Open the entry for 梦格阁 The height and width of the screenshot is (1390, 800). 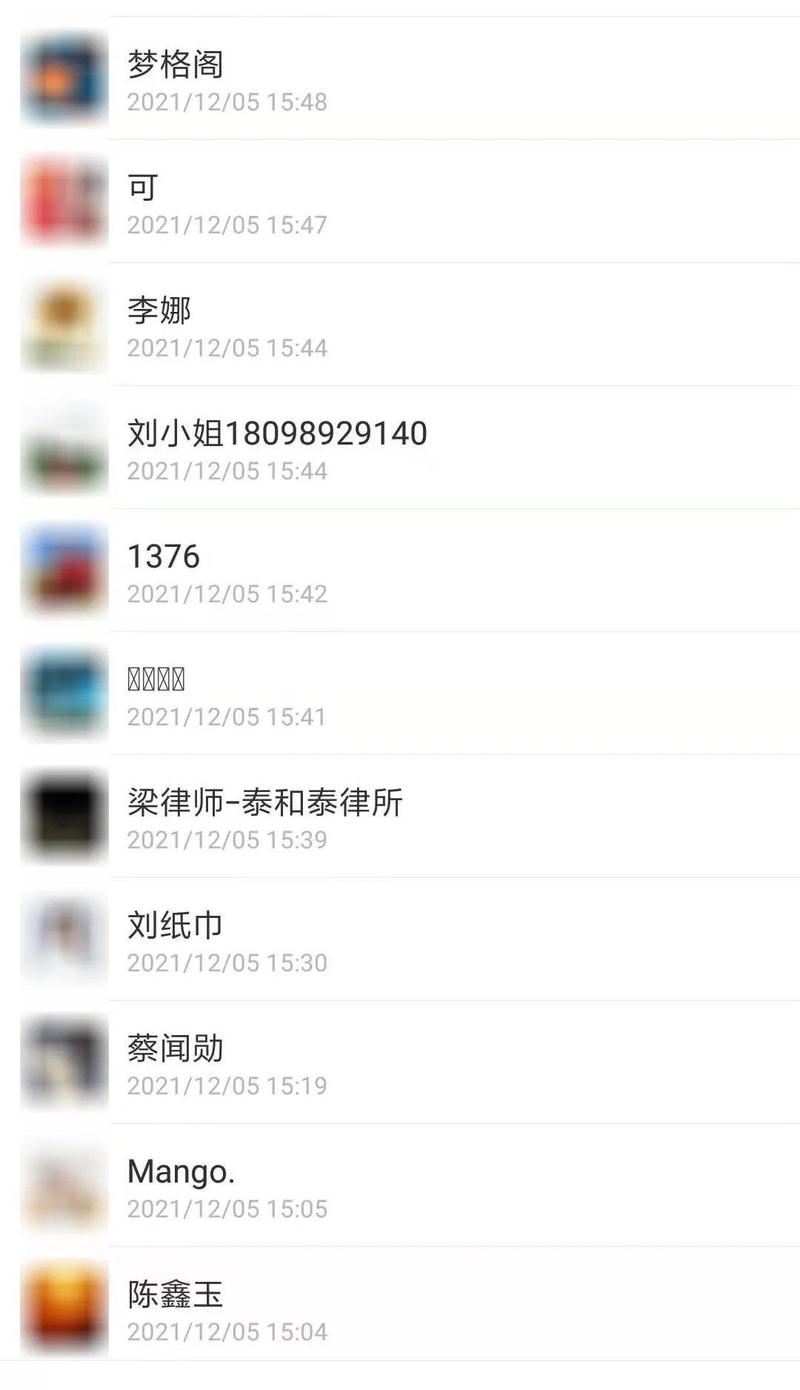click(400, 80)
